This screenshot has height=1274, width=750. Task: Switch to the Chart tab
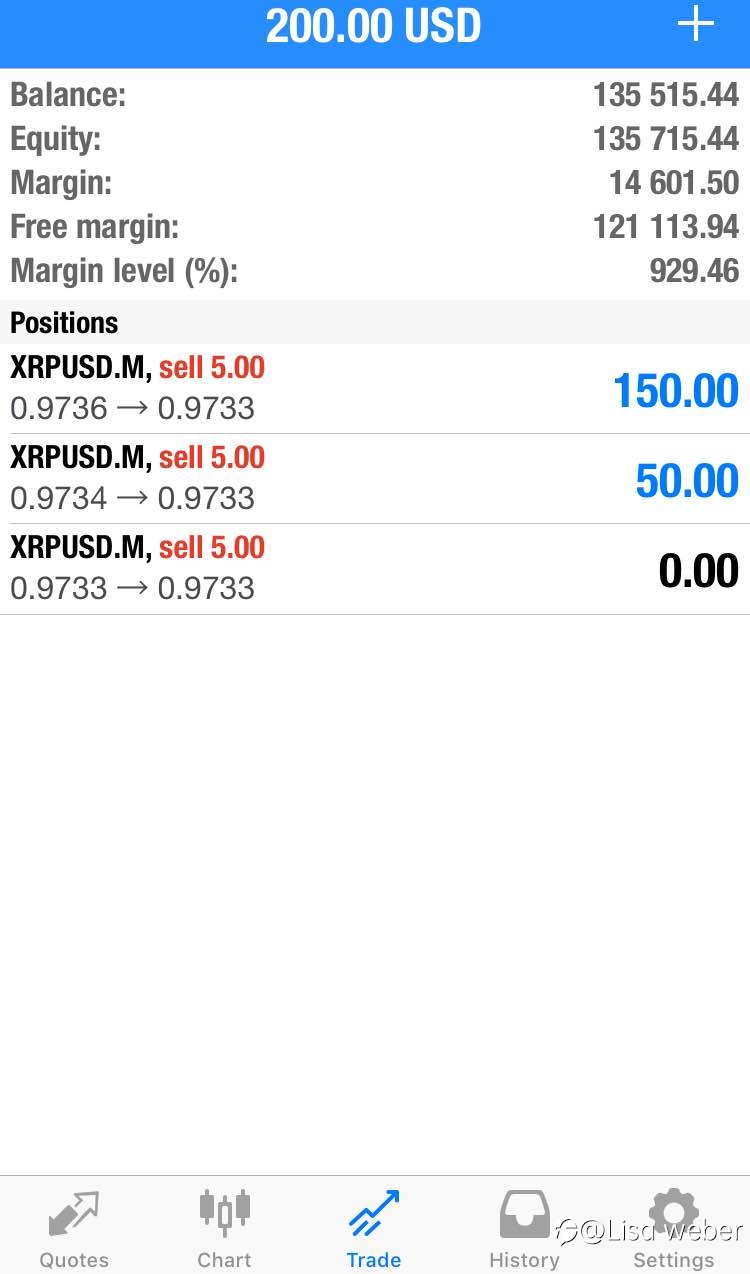point(224,1227)
